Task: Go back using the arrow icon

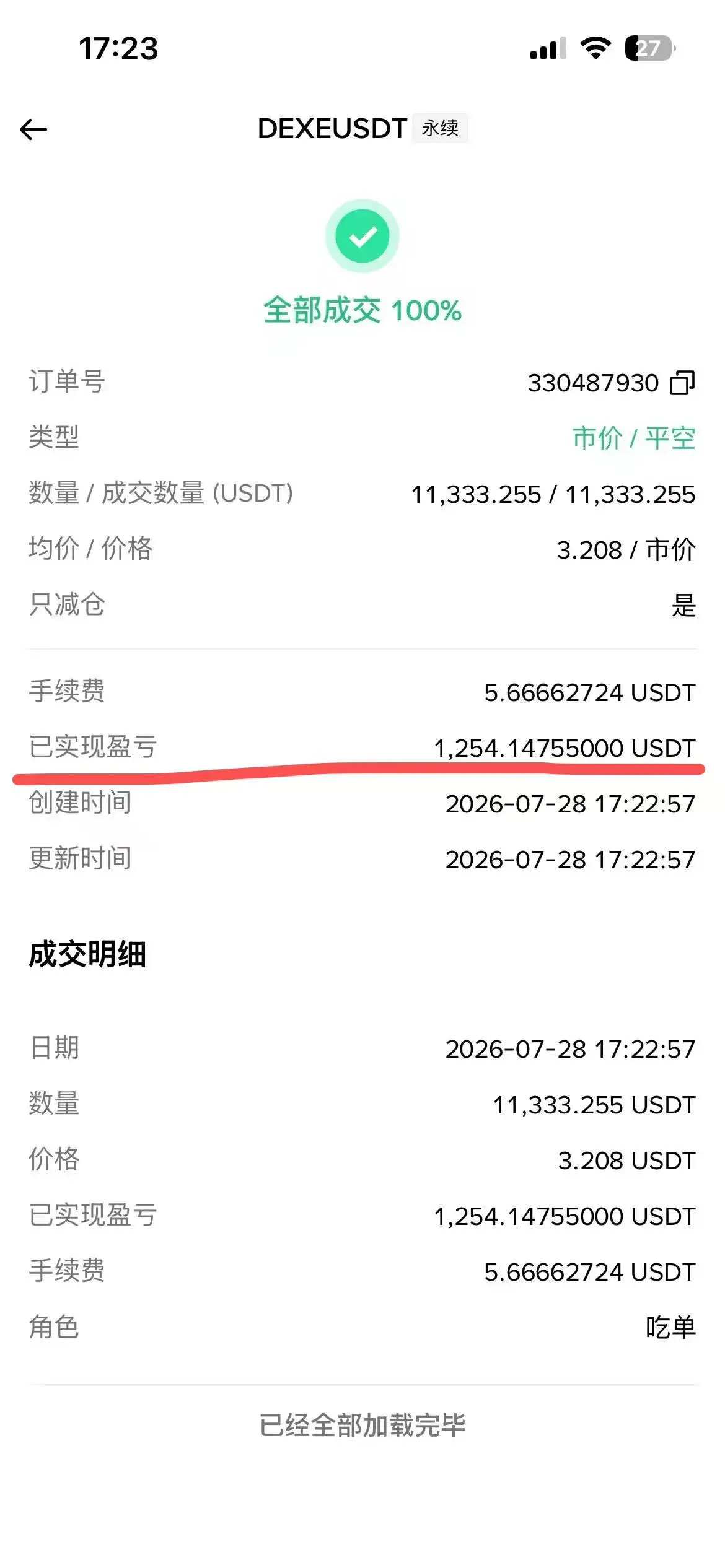Action: [x=33, y=129]
